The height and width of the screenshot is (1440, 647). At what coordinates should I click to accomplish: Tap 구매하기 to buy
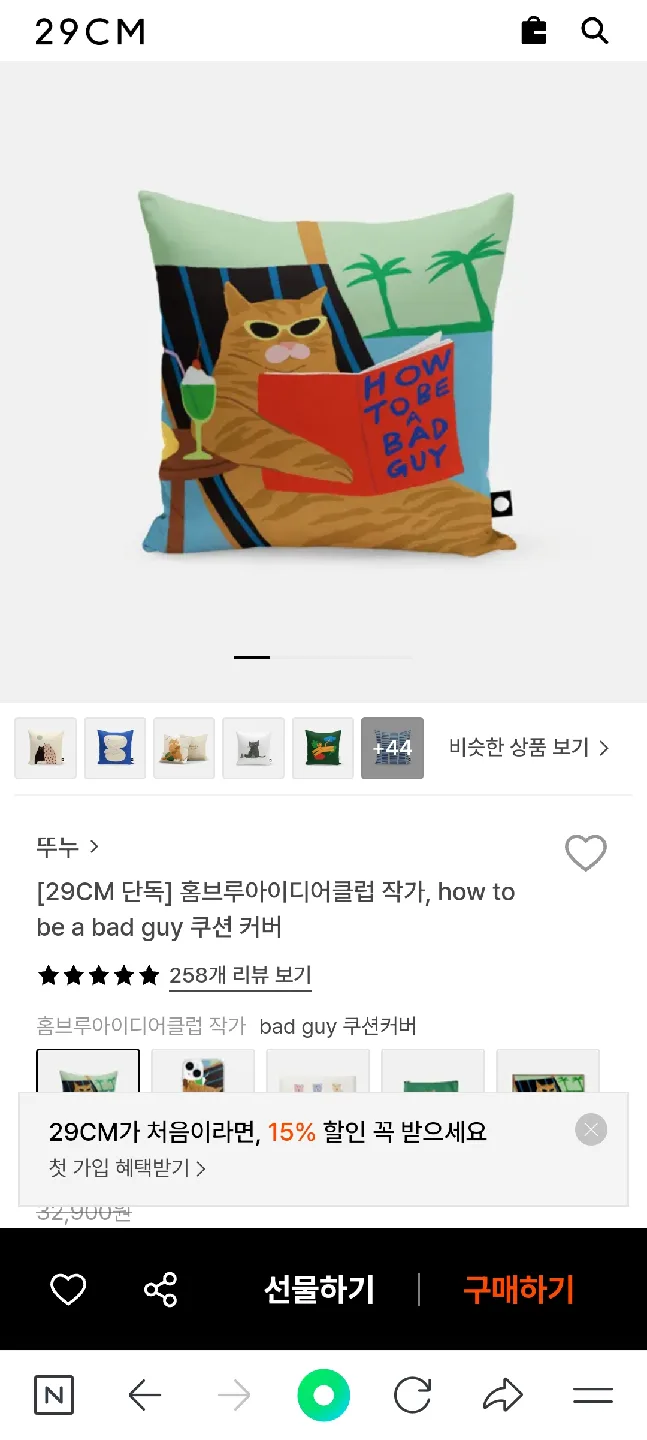click(518, 1290)
